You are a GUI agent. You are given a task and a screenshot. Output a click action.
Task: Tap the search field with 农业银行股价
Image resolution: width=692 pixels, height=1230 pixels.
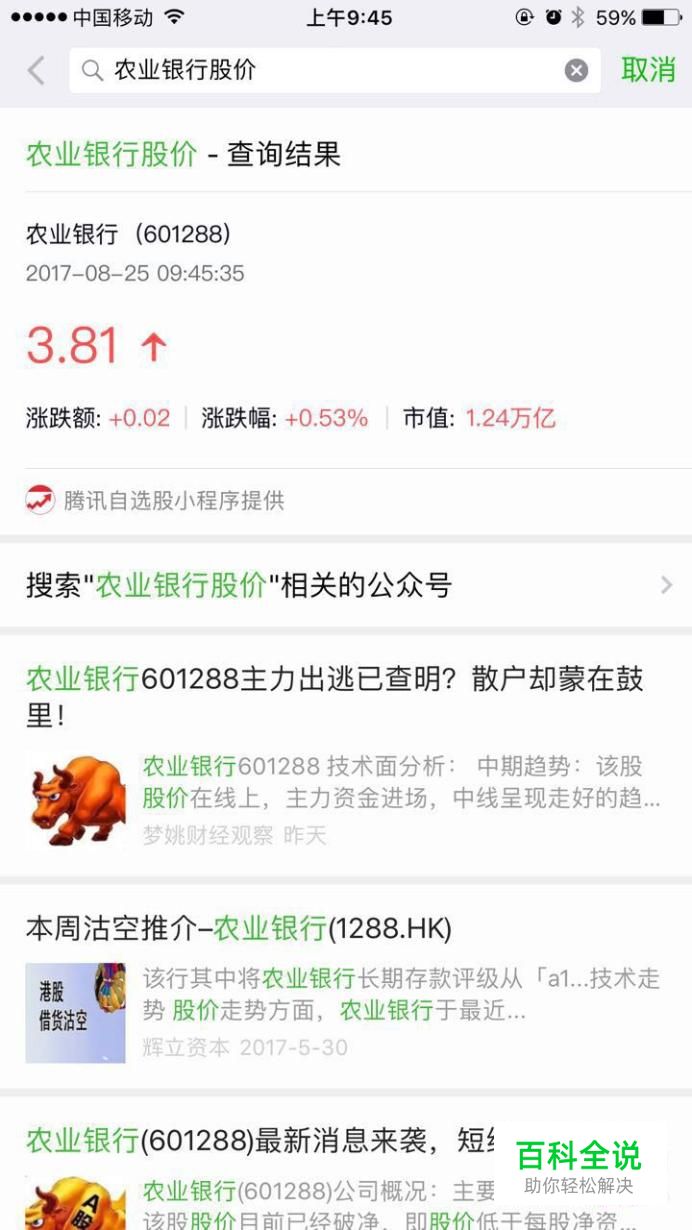coord(320,70)
